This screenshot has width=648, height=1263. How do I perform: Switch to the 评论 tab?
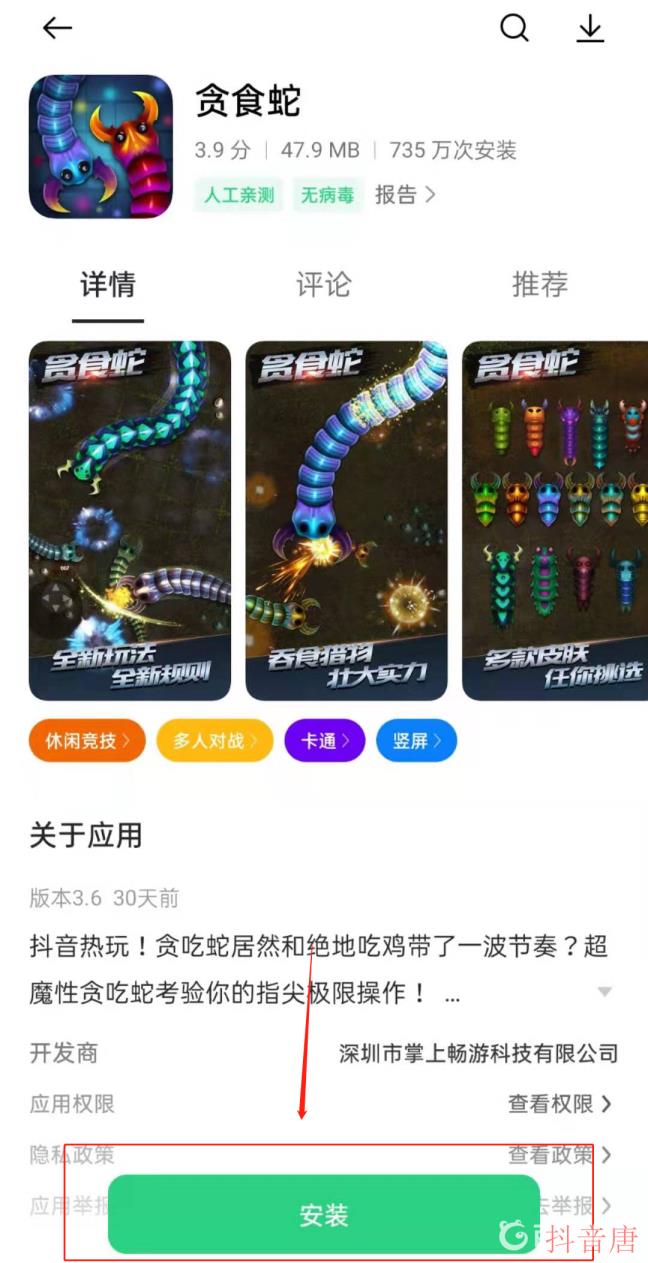tap(324, 285)
